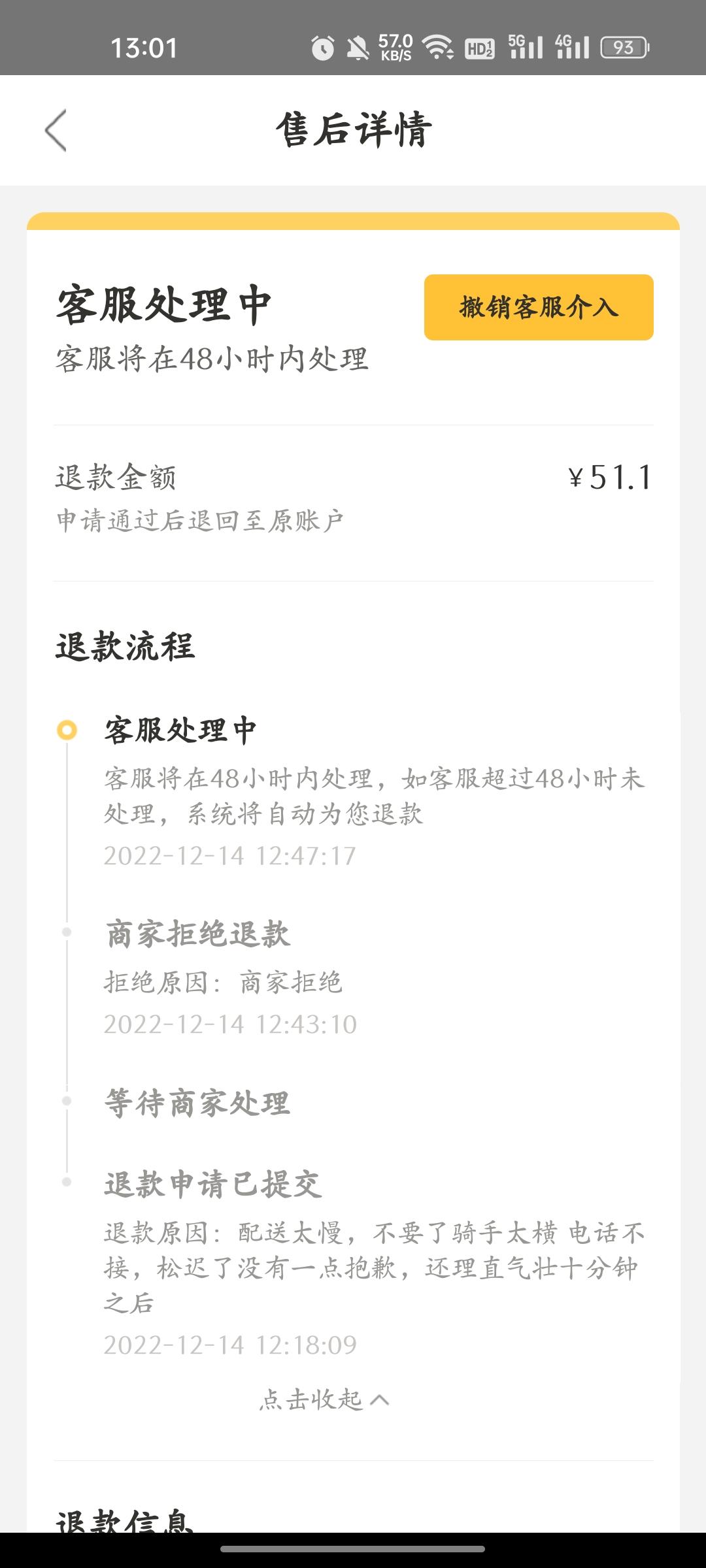Viewport: 706px width, 1568px height.
Task: Select the 商家拒绝退款 timeline dot
Action: tap(67, 932)
